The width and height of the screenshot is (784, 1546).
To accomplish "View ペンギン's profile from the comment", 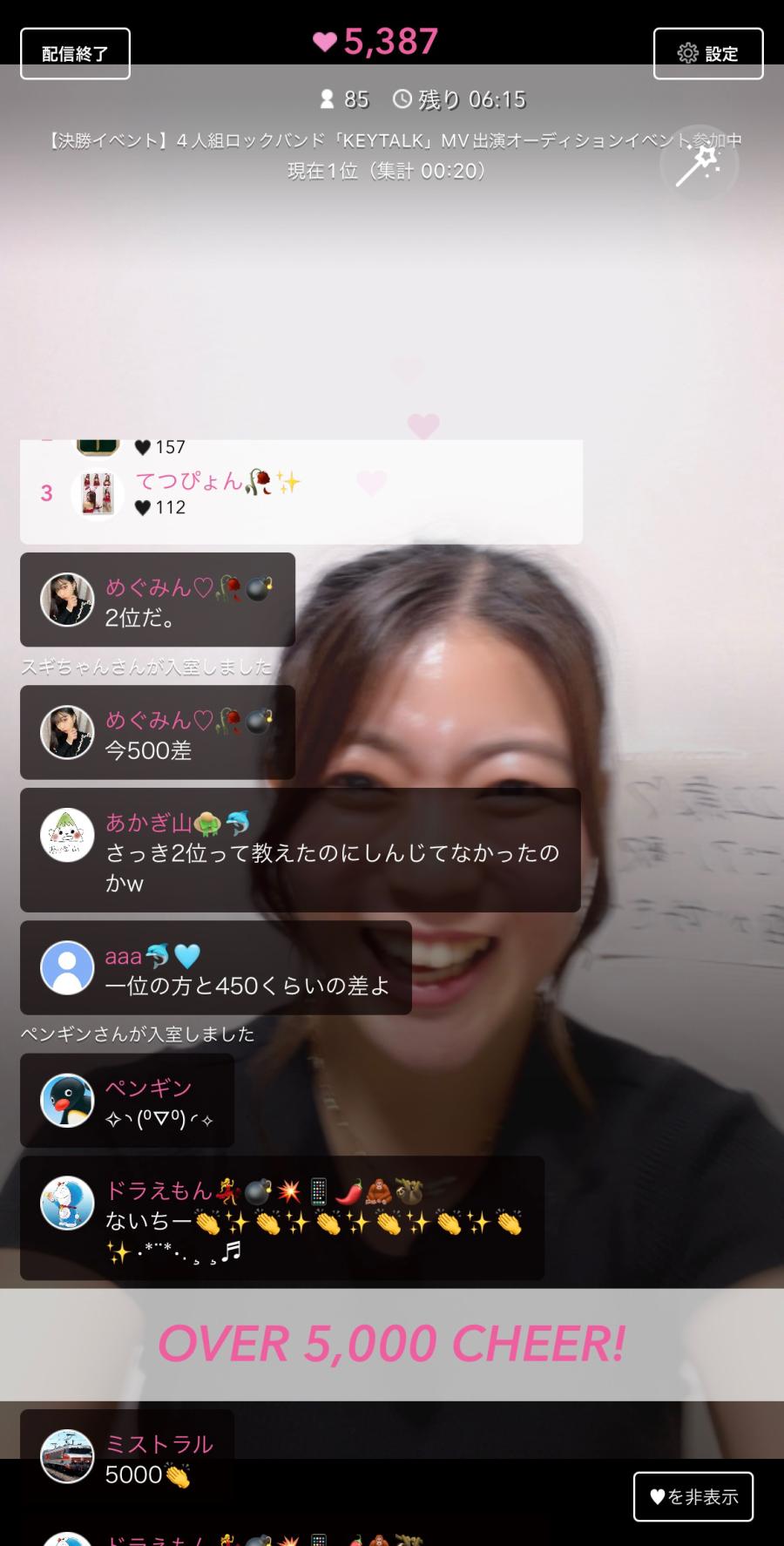I will 67,1101.
